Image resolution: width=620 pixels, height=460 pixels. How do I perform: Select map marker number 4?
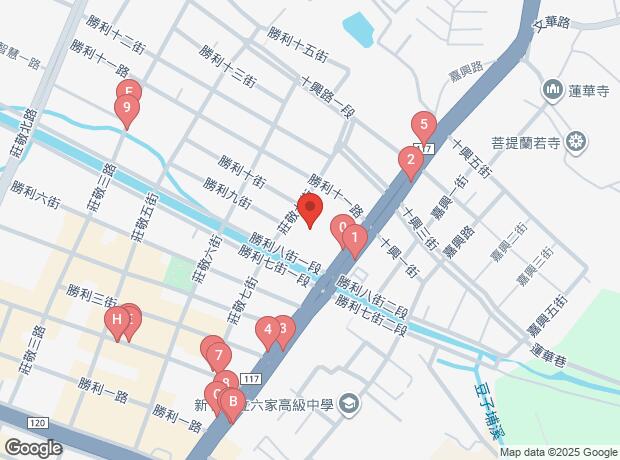(x=267, y=329)
